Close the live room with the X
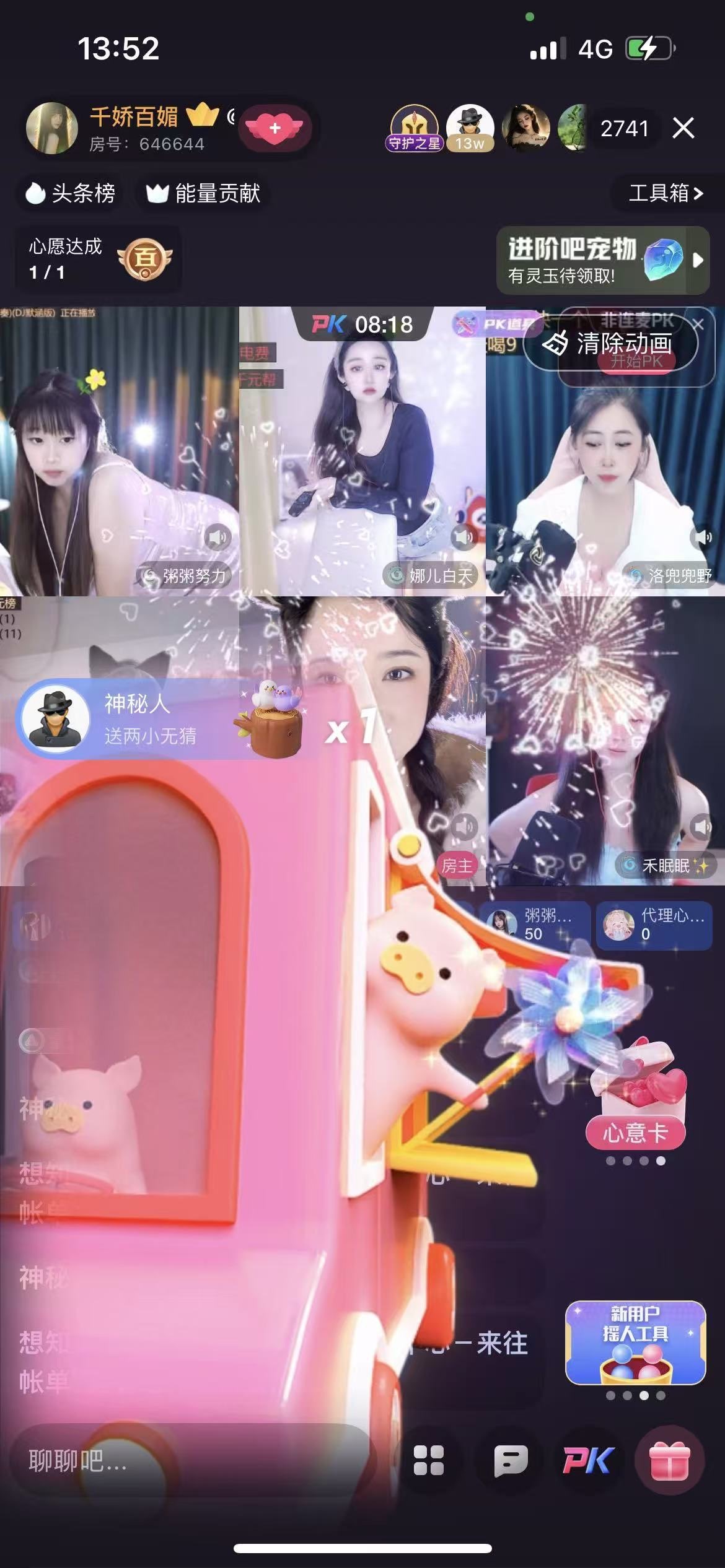Image resolution: width=725 pixels, height=1568 pixels. 683,128
